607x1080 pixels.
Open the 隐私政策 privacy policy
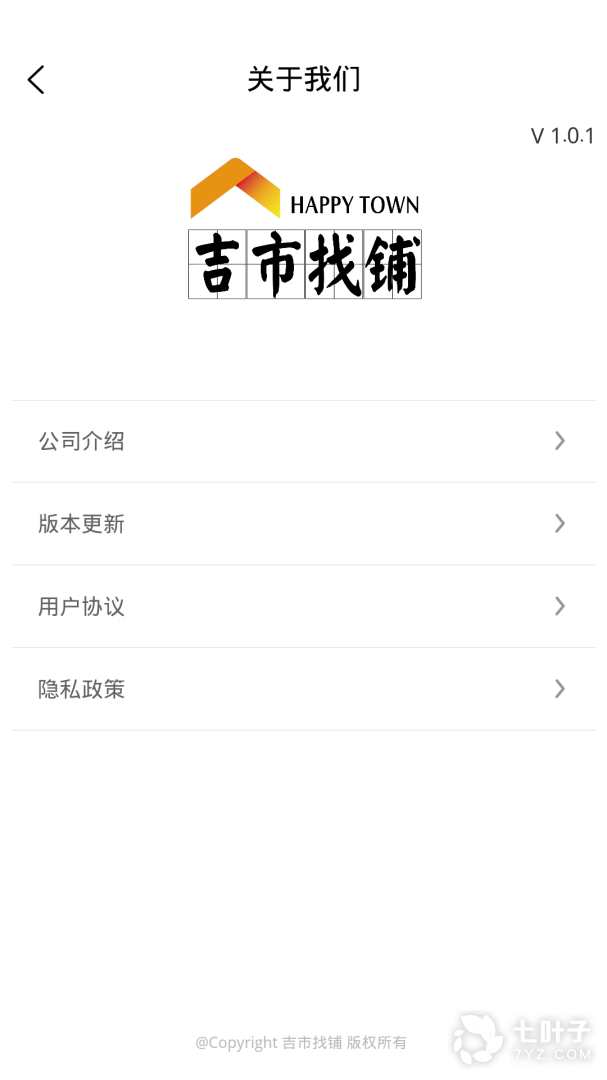click(303, 689)
